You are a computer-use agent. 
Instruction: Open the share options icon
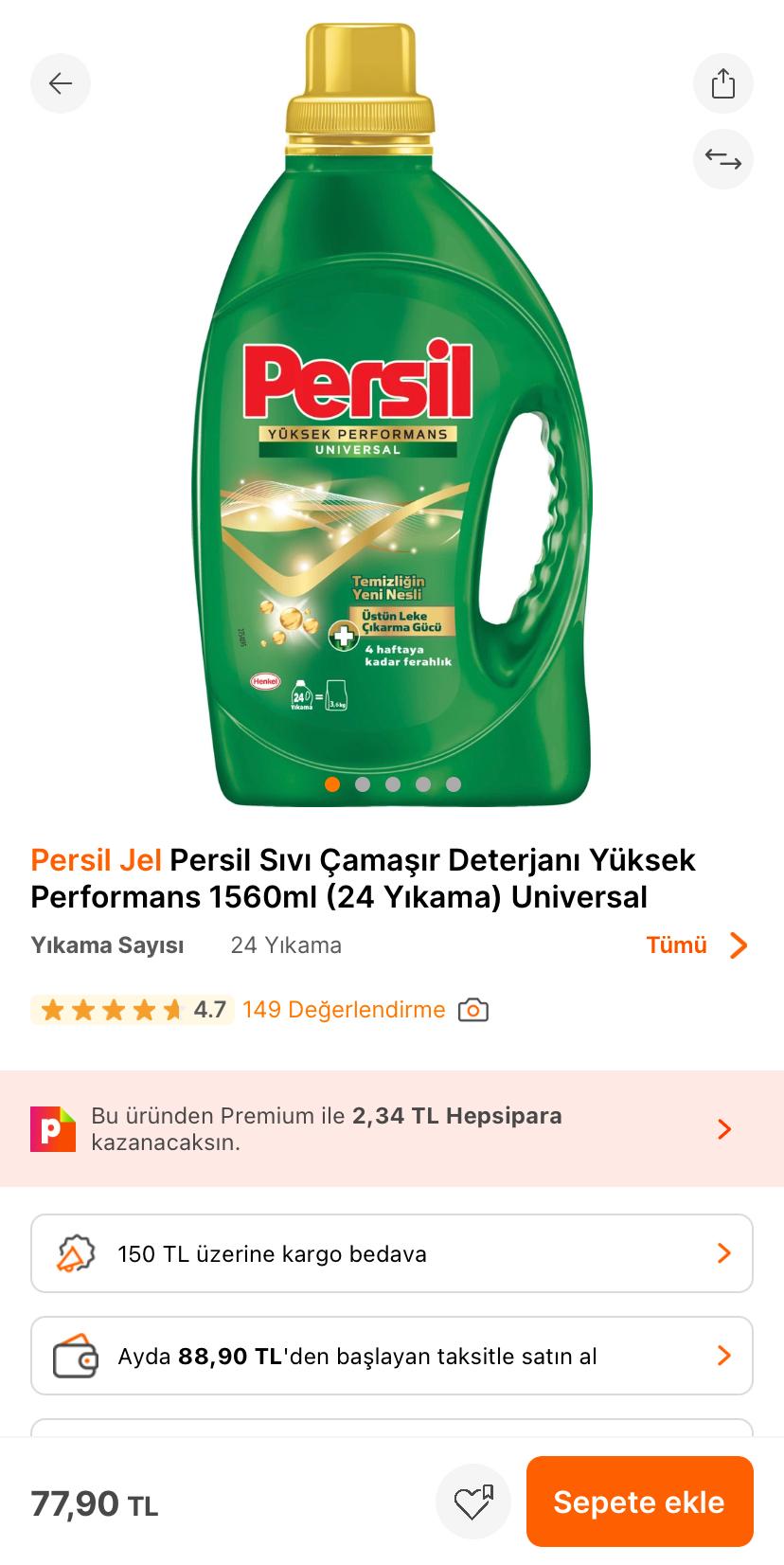[723, 83]
